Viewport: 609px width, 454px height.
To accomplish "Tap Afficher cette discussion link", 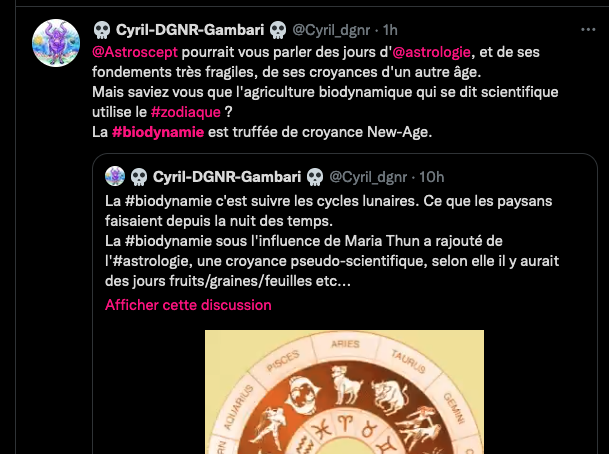I will pos(188,305).
